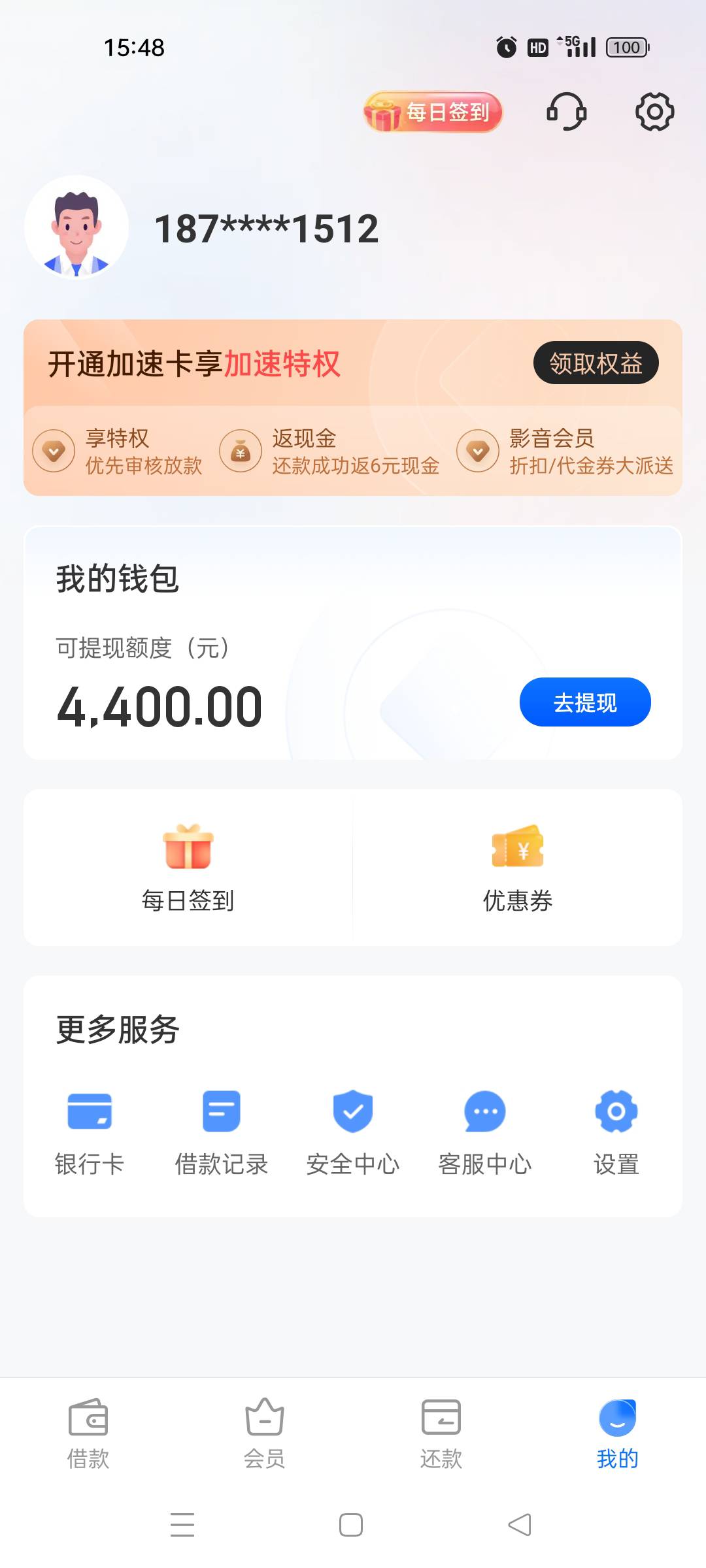The width and height of the screenshot is (706, 1568).
Task: Tap the 每日签到 badge in the header
Action: (x=433, y=112)
